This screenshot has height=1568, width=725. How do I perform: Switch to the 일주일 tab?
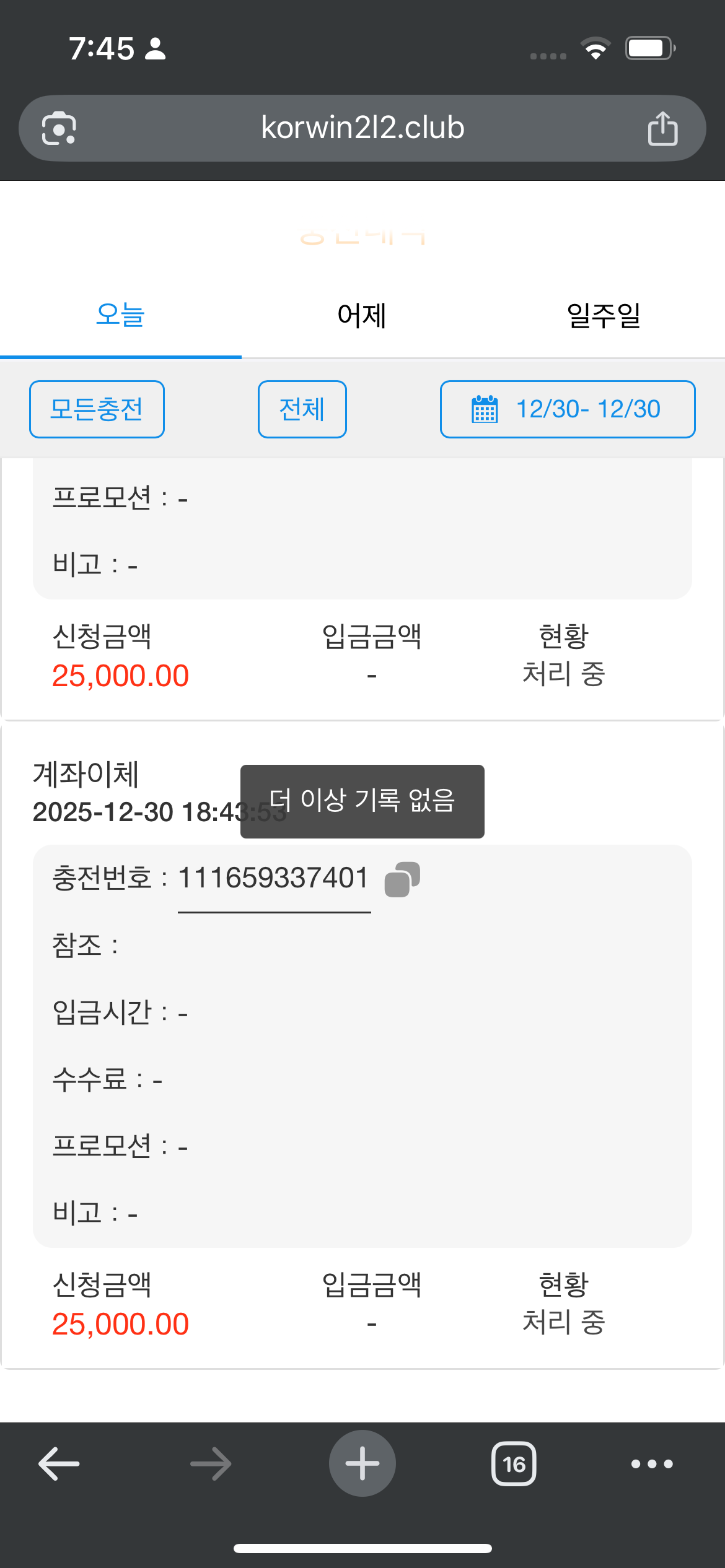point(604,315)
